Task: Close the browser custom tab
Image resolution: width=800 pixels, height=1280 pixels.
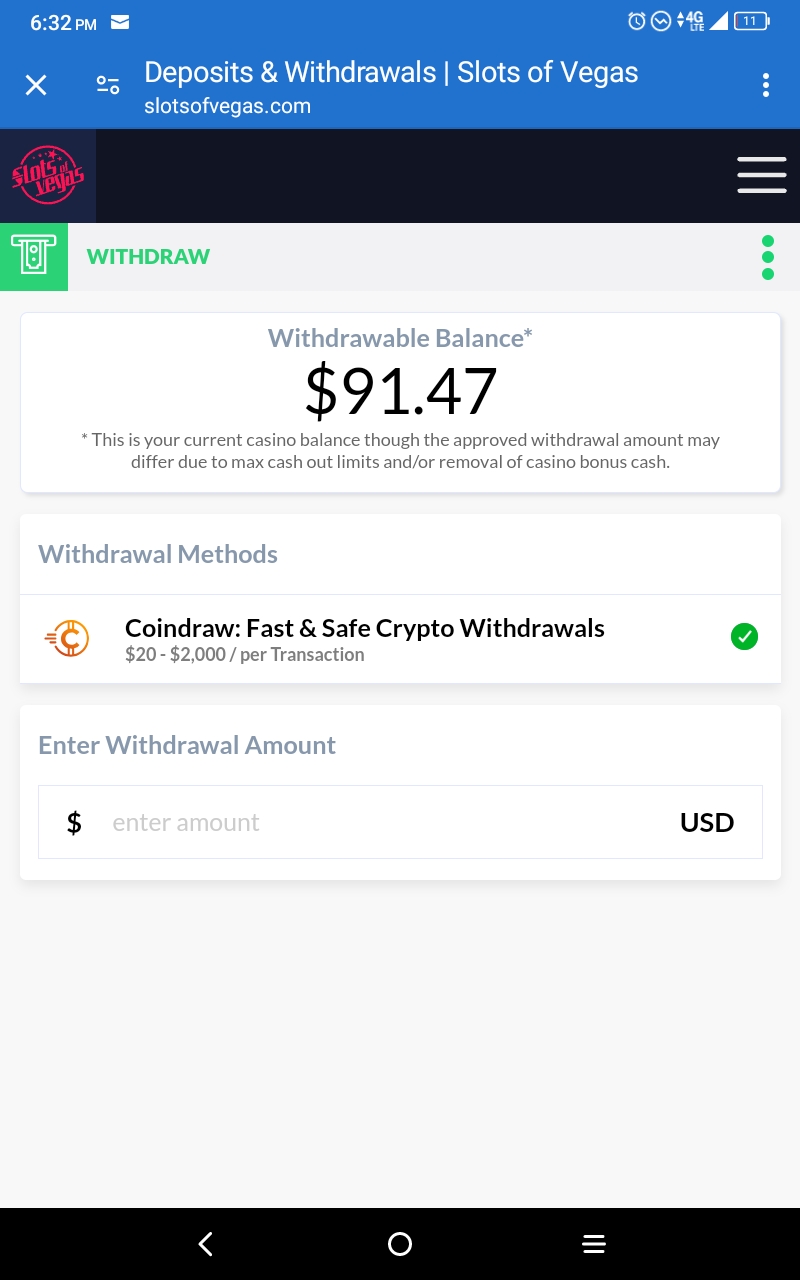Action: pyautogui.click(x=36, y=86)
